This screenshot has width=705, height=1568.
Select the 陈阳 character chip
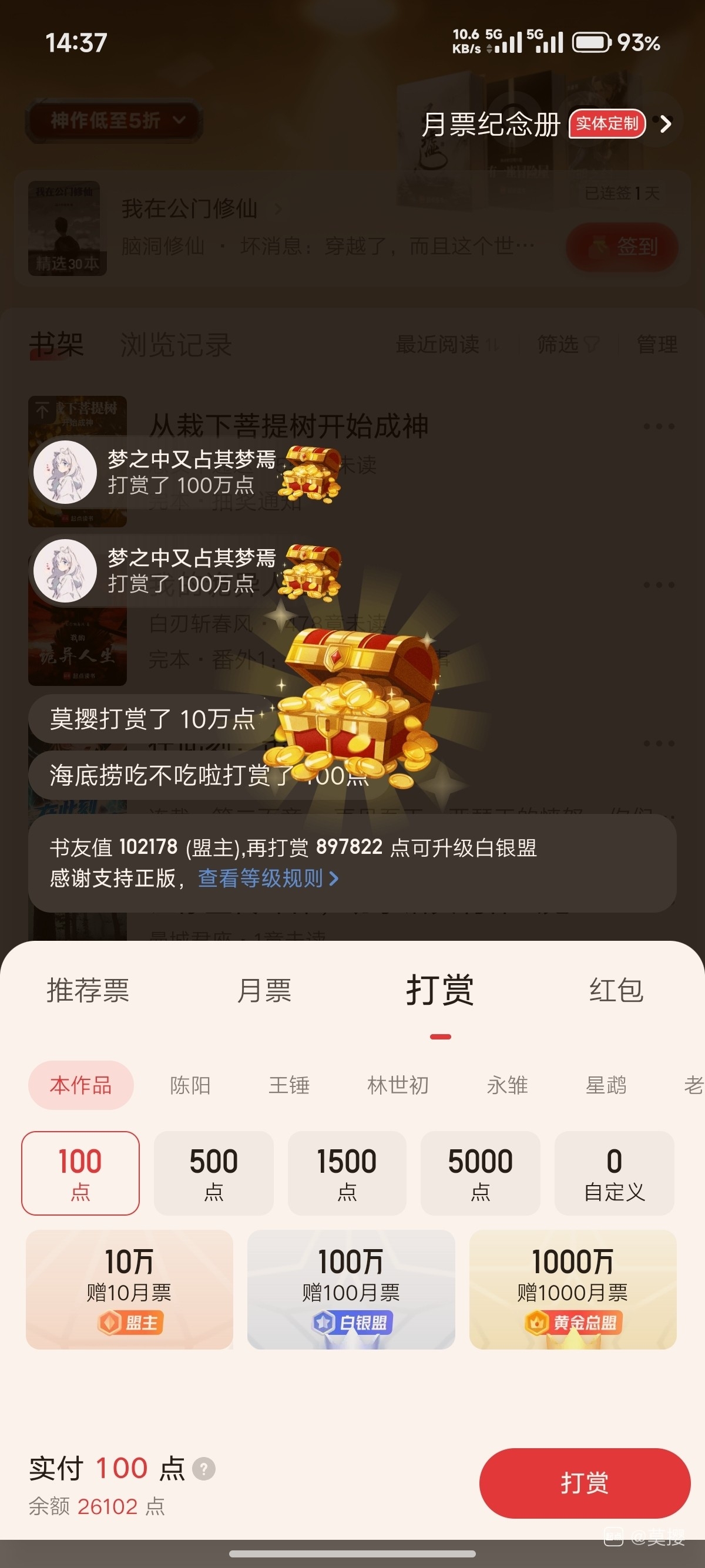190,1085
